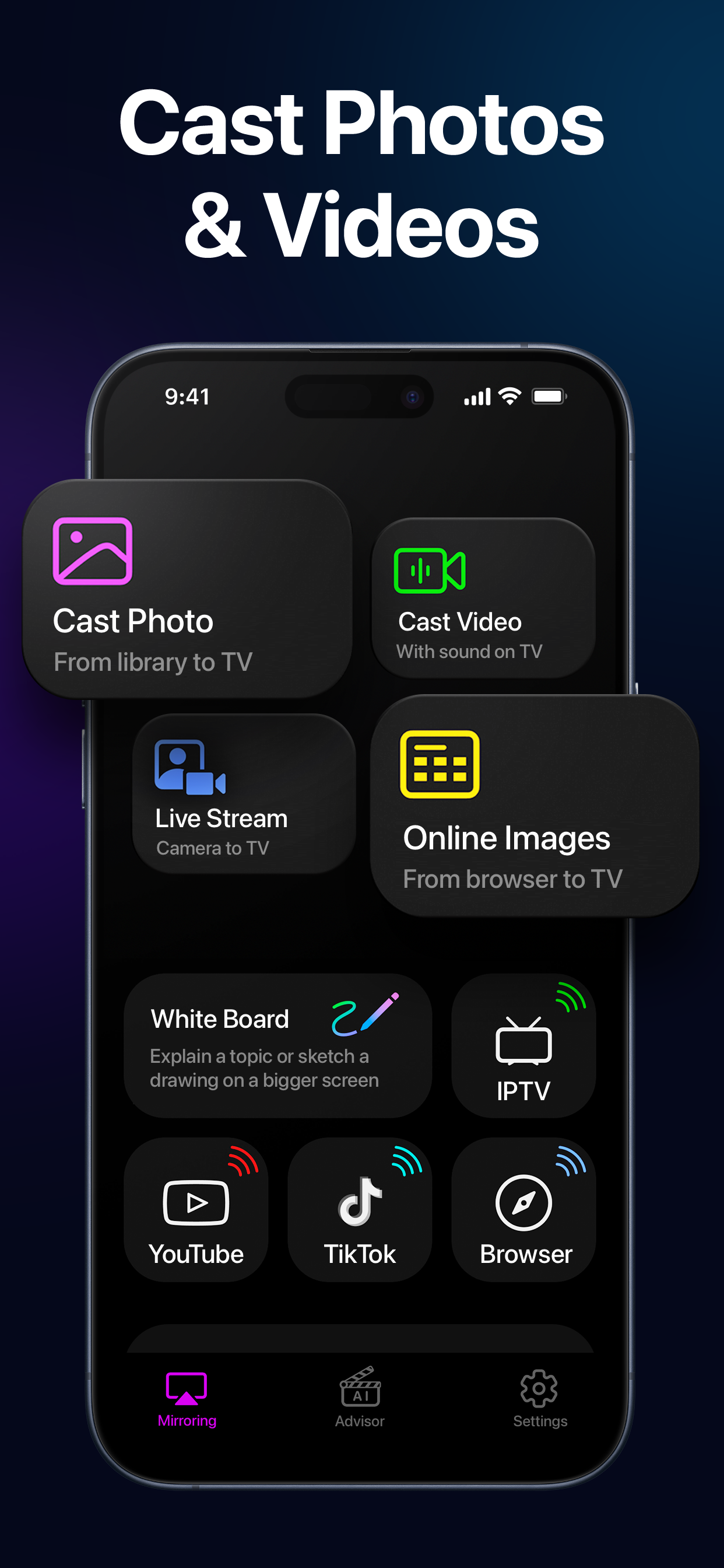
Task: Tap 'With sound on TV' option
Action: coord(469,652)
